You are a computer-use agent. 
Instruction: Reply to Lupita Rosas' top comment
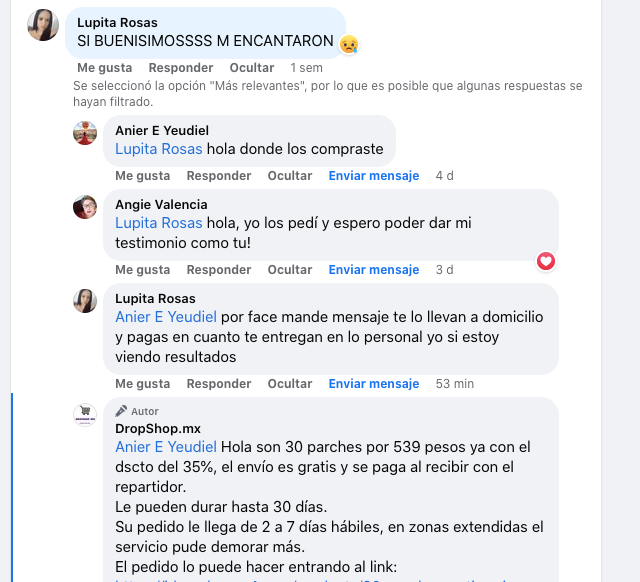pyautogui.click(x=180, y=68)
